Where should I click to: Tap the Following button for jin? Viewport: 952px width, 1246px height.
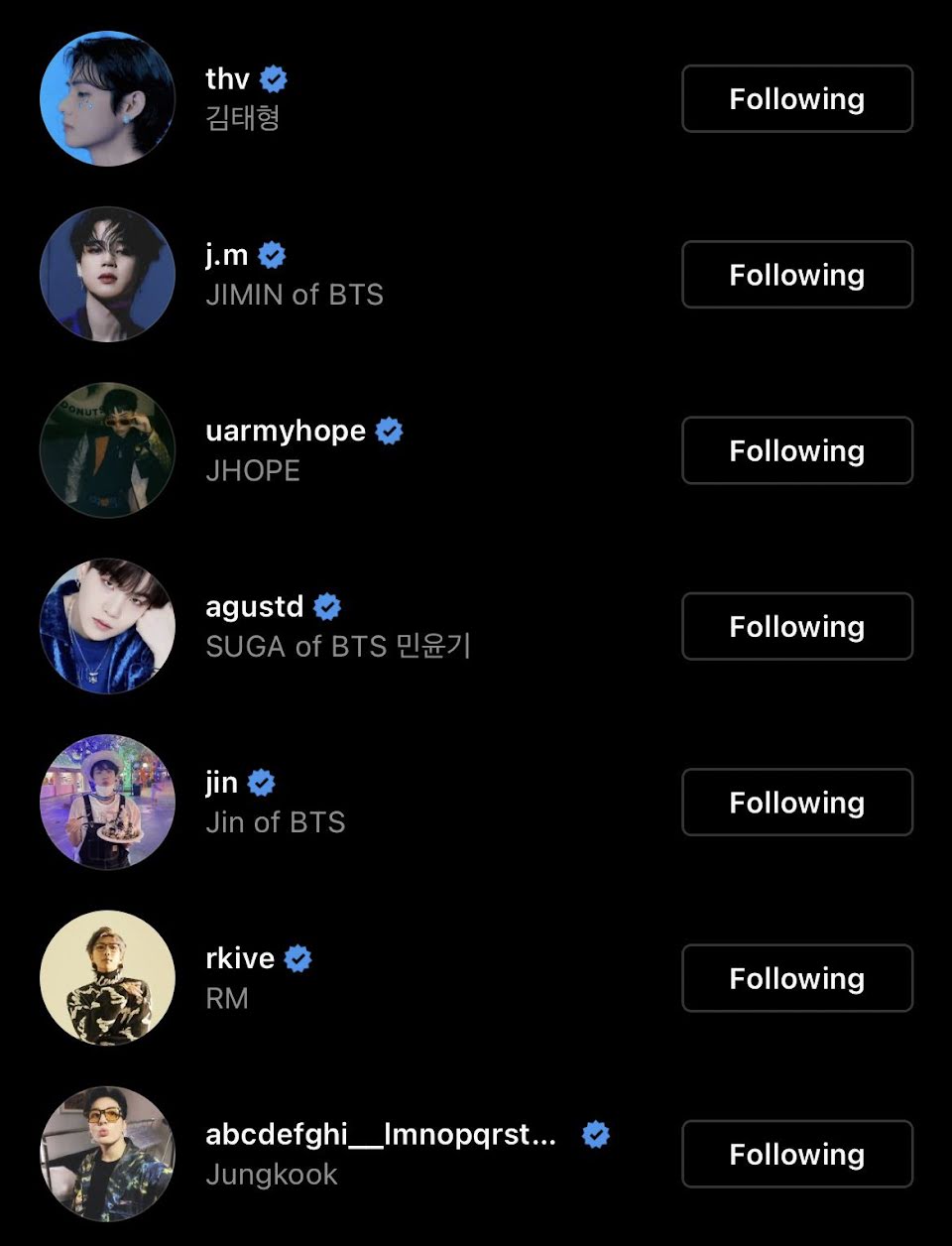pos(796,802)
